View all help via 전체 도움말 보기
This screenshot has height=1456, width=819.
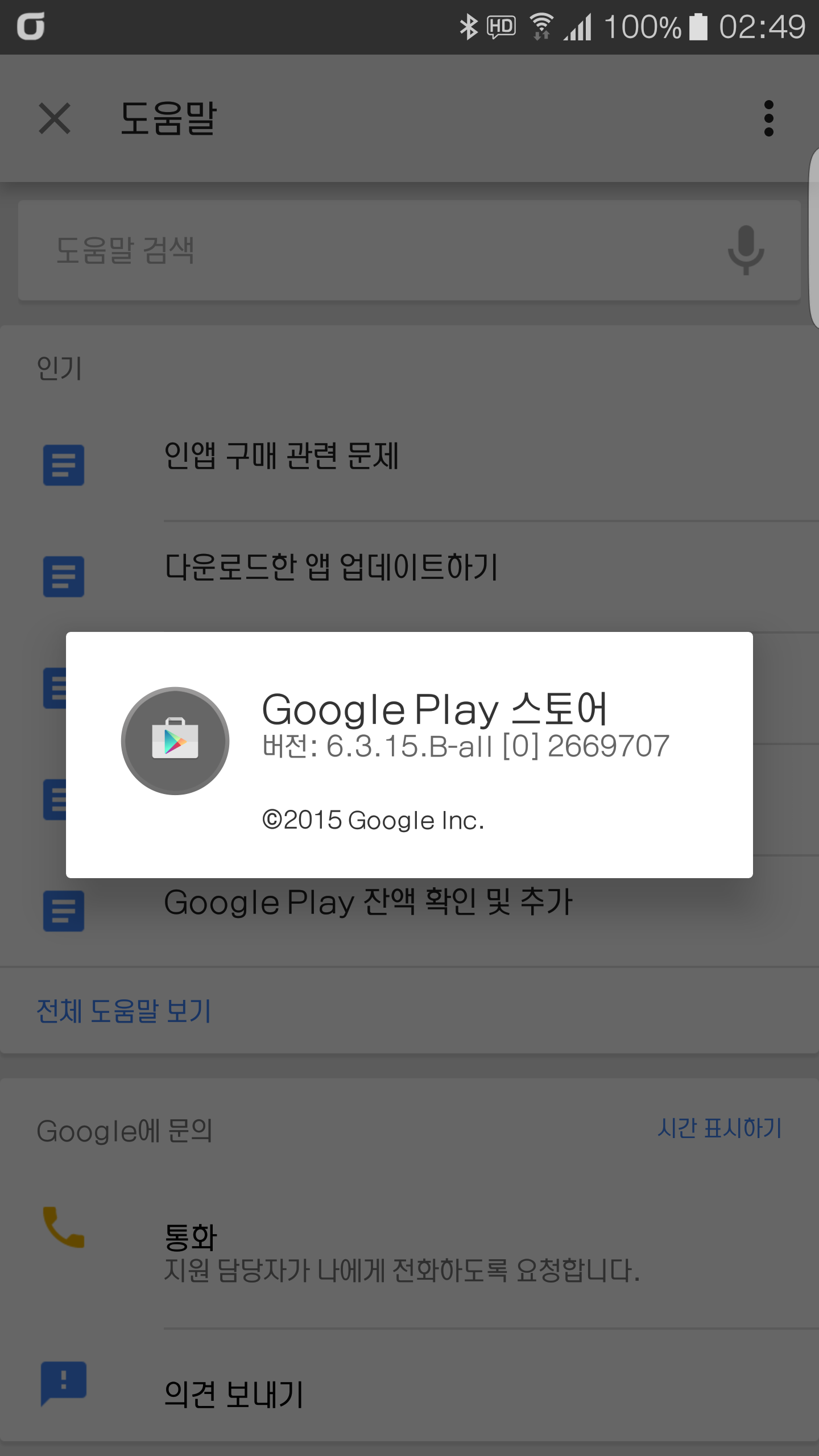124,1011
